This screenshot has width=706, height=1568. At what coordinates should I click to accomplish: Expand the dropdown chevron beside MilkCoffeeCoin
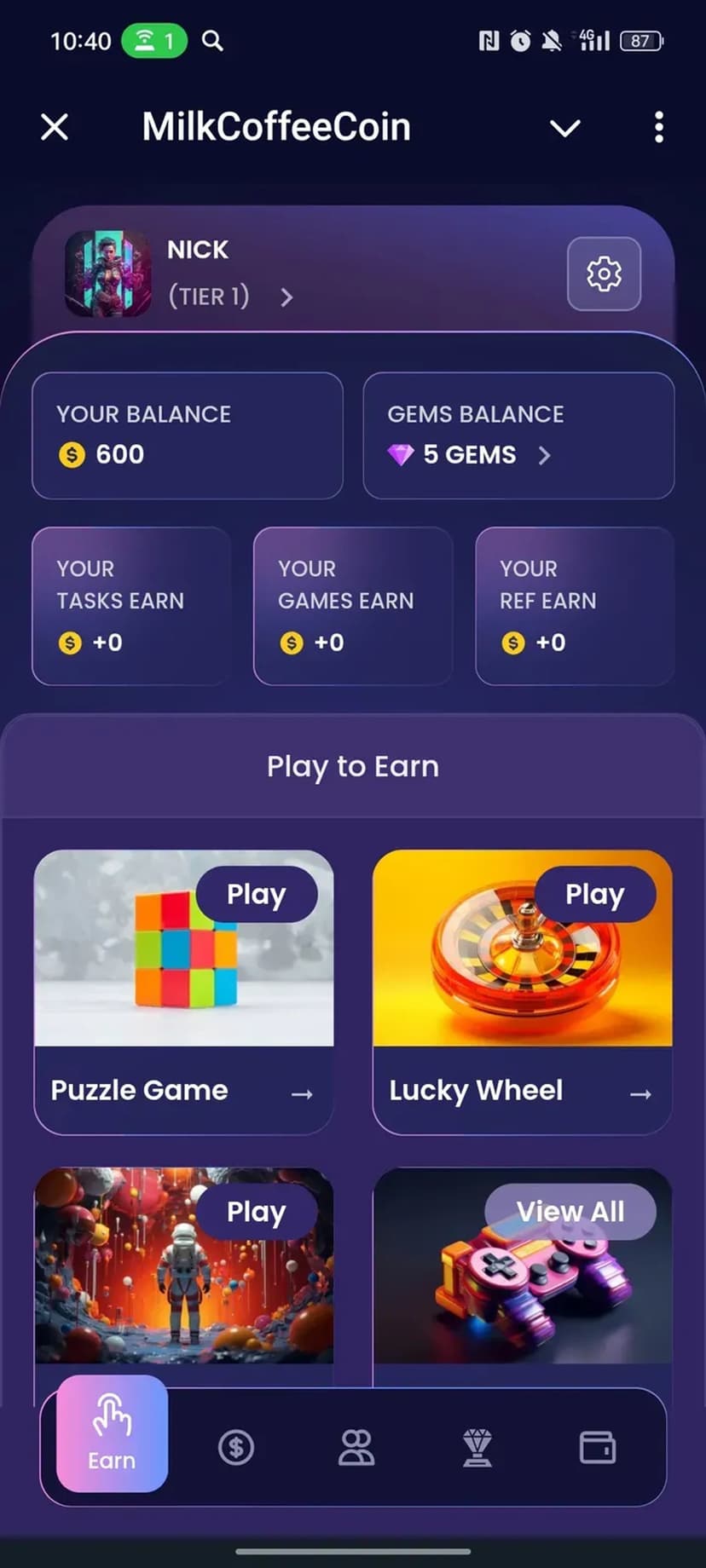click(x=564, y=129)
